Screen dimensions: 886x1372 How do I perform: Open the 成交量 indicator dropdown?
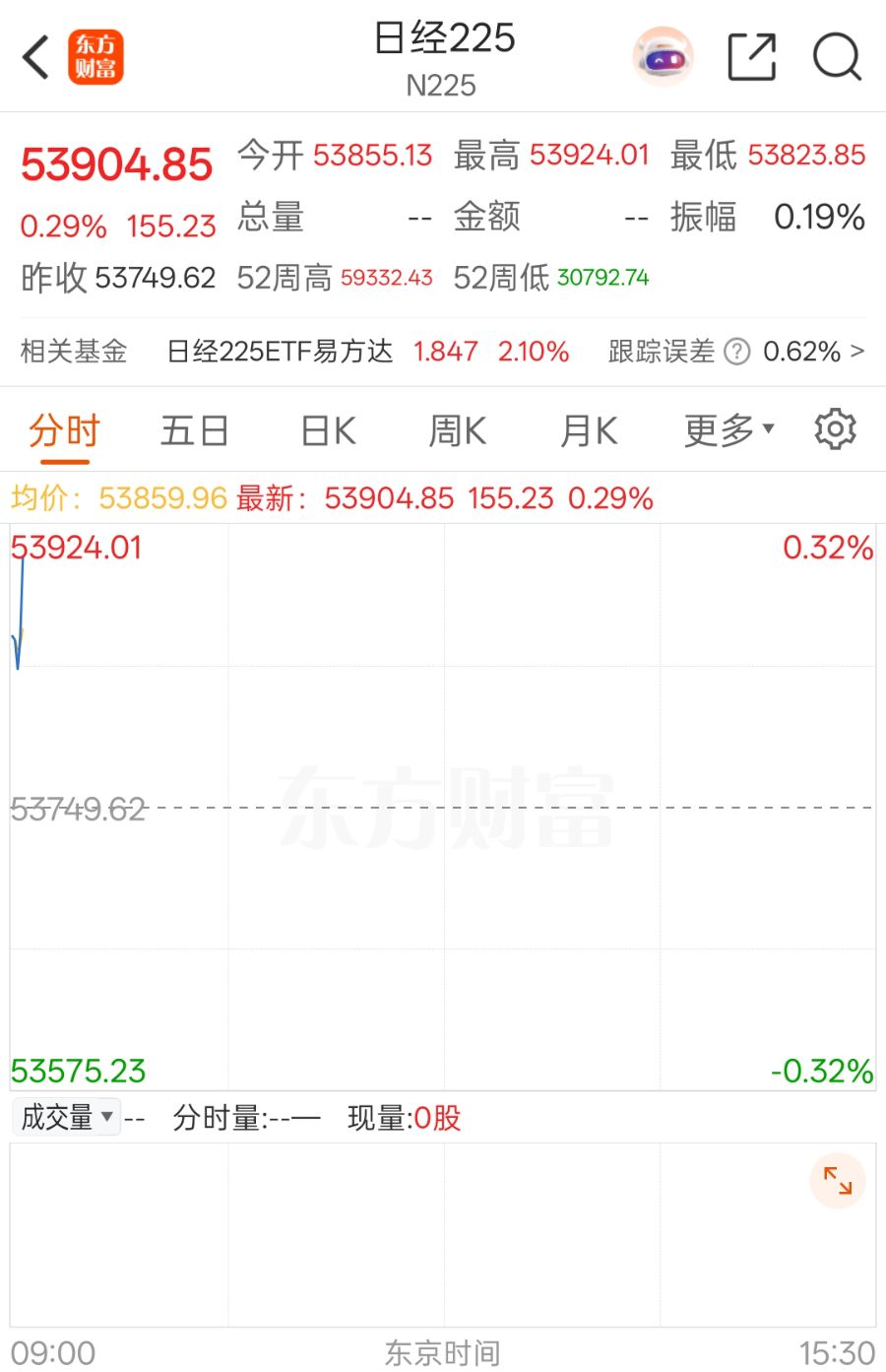(x=66, y=1118)
